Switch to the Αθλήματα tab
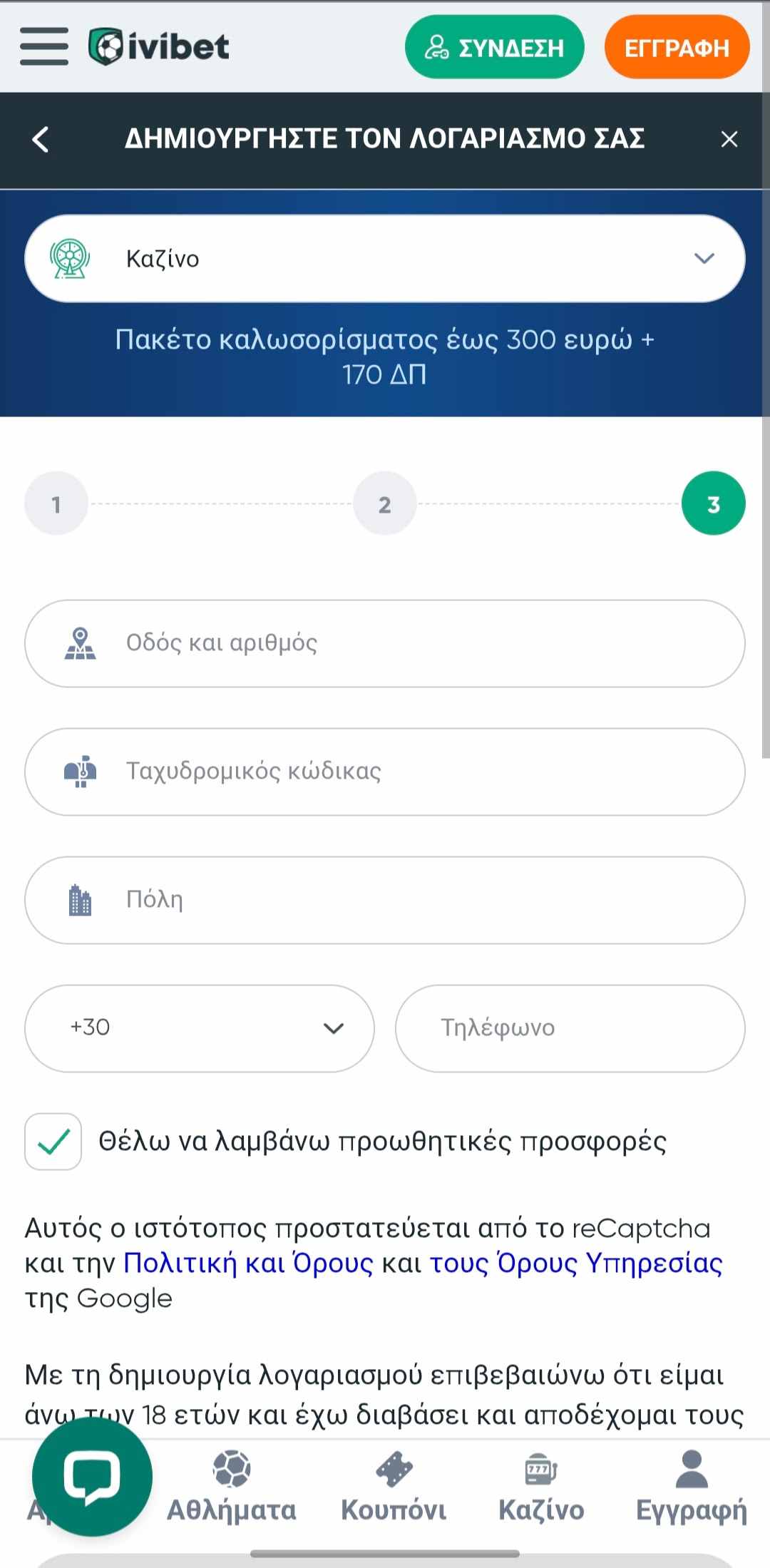The image size is (770, 1568). point(232,1487)
